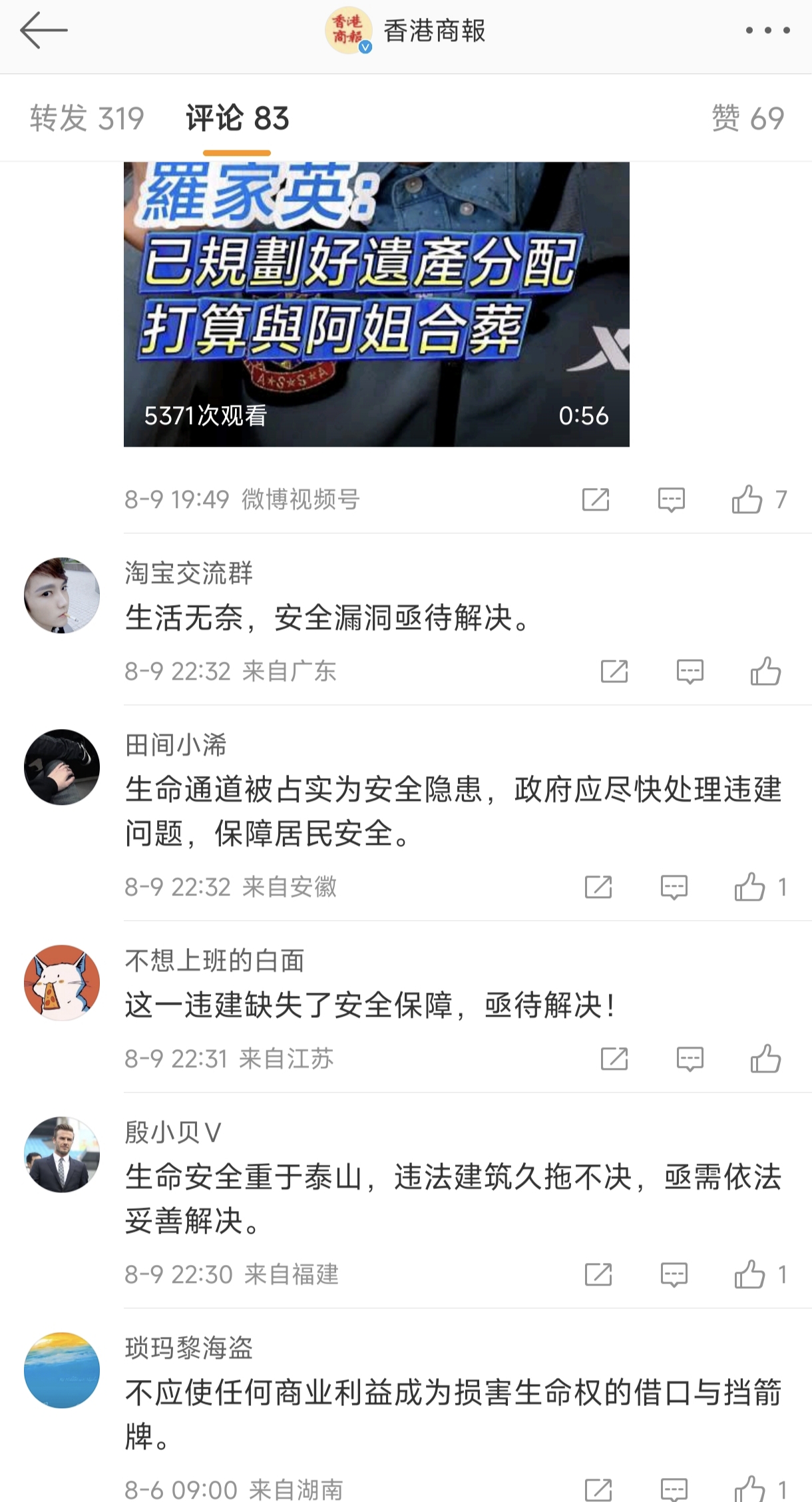Viewport: 812px width, 1502px height.
Task: Like 殷小贝V's comment
Action: [x=750, y=1275]
